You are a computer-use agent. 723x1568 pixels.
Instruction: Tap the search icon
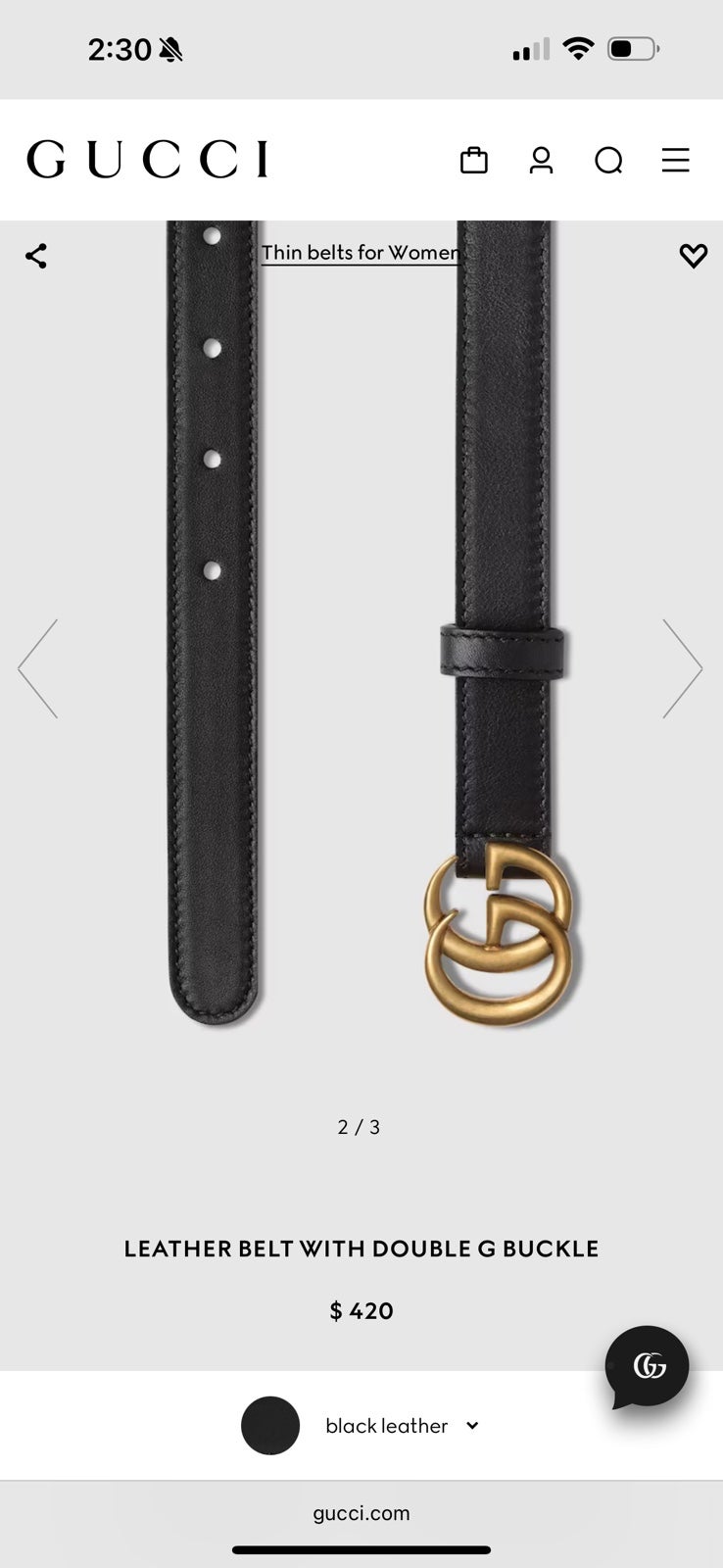coord(608,160)
